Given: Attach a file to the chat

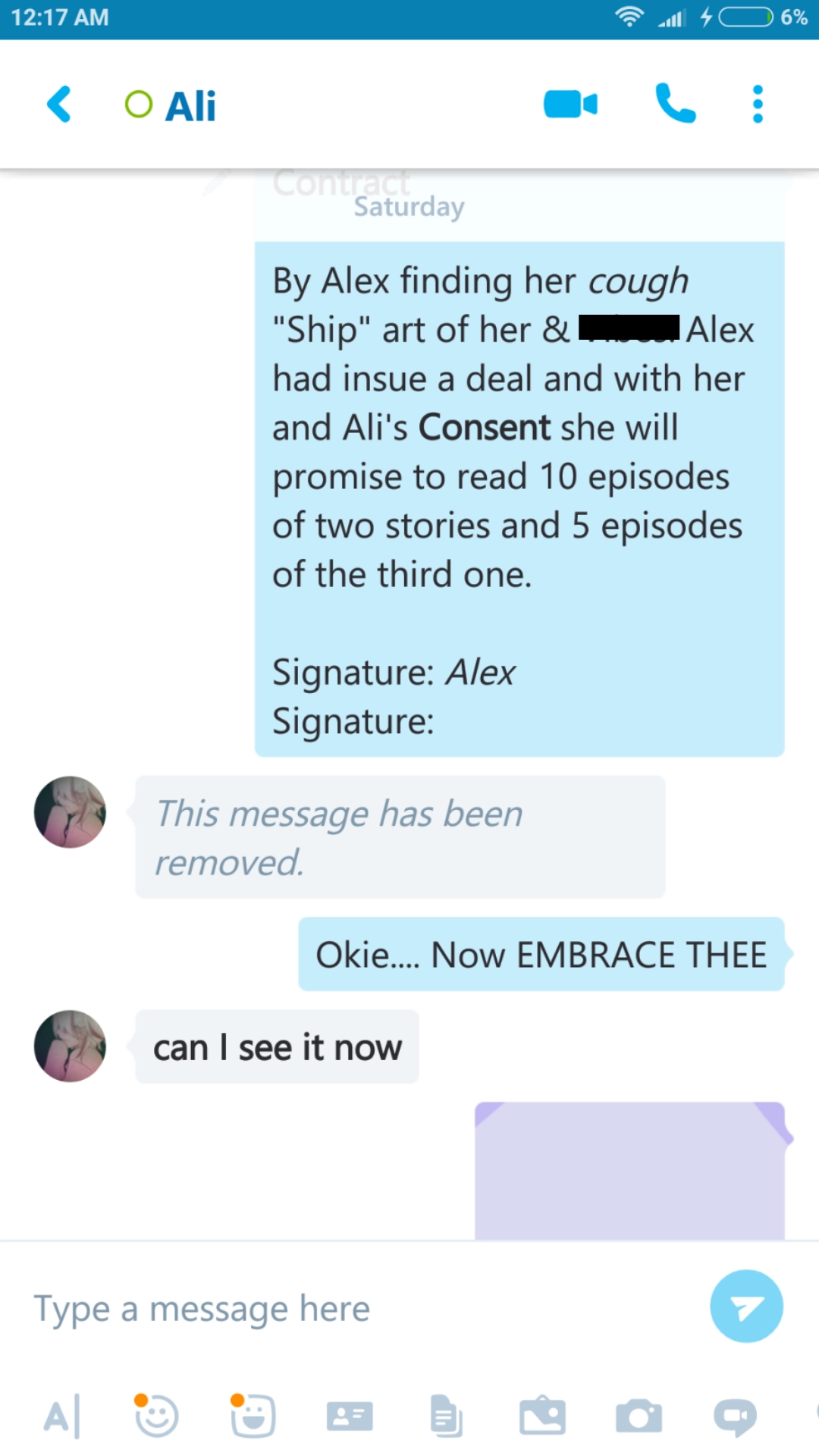Looking at the screenshot, I should 446,1415.
